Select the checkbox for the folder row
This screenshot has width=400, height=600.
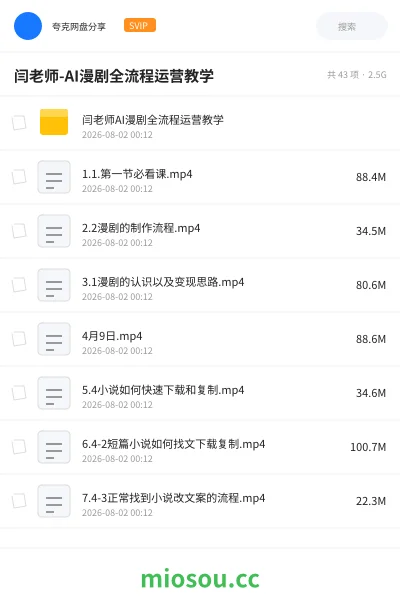coord(19,123)
